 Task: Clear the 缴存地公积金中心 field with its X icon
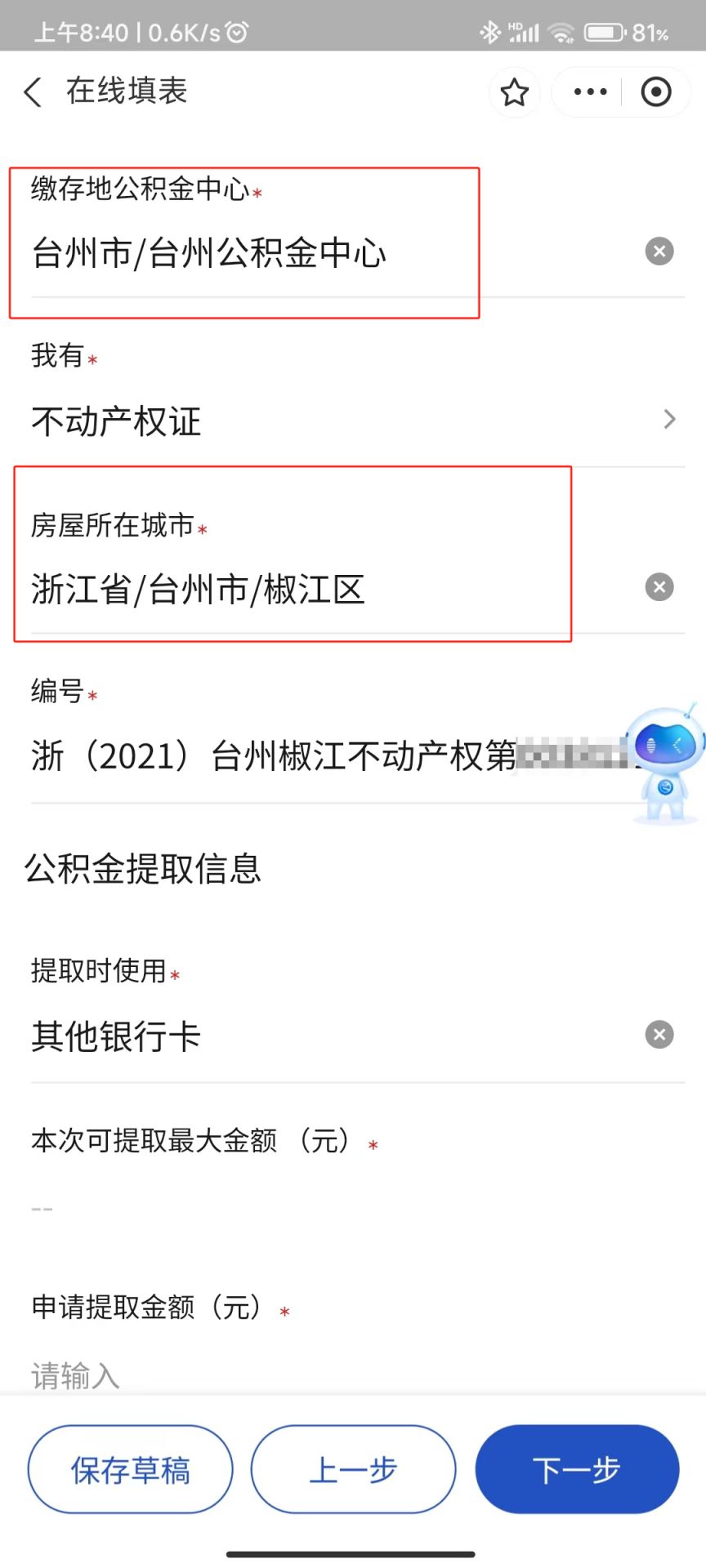pos(659,251)
